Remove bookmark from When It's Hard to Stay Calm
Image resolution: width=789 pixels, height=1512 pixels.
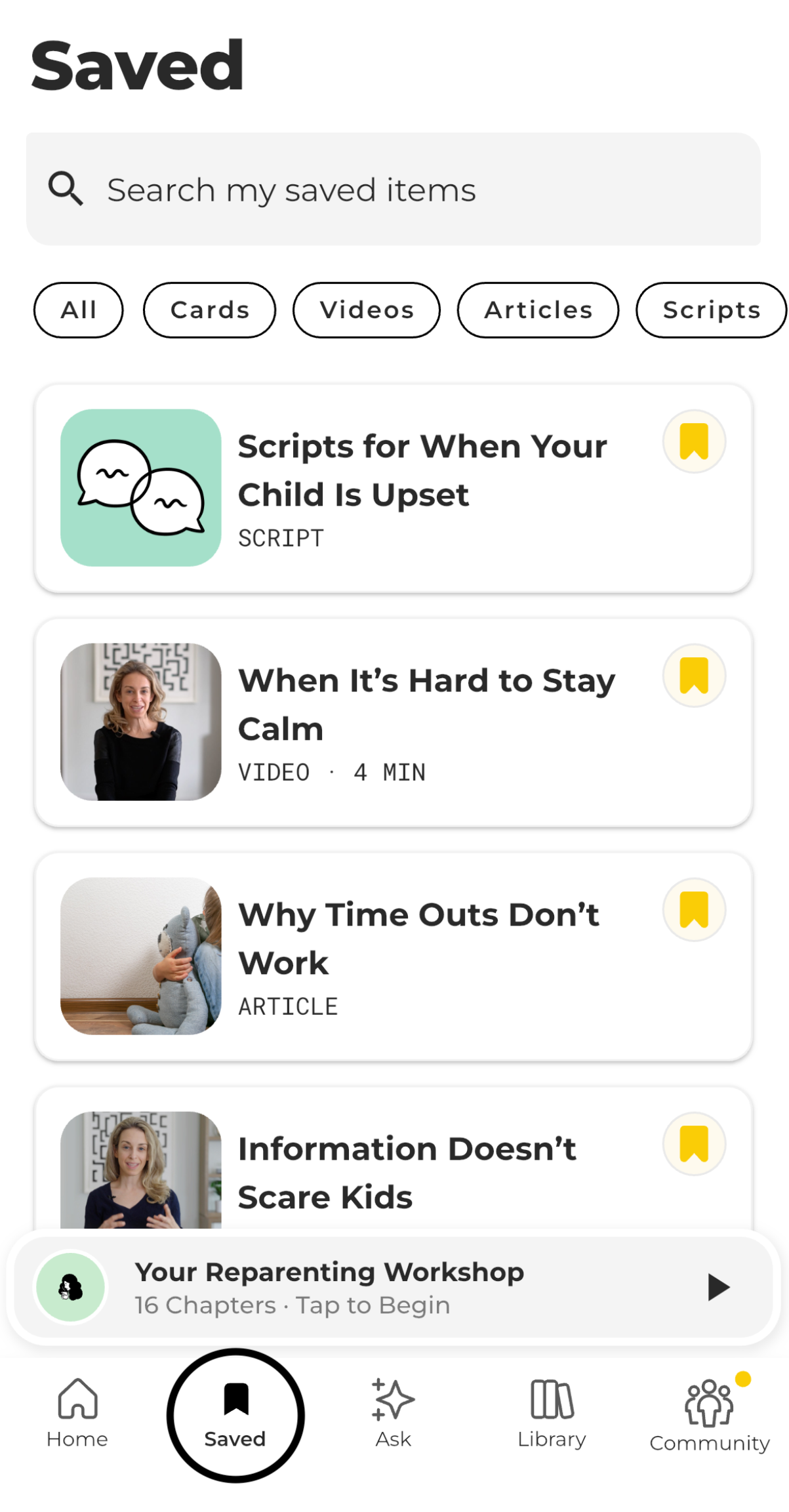[694, 676]
